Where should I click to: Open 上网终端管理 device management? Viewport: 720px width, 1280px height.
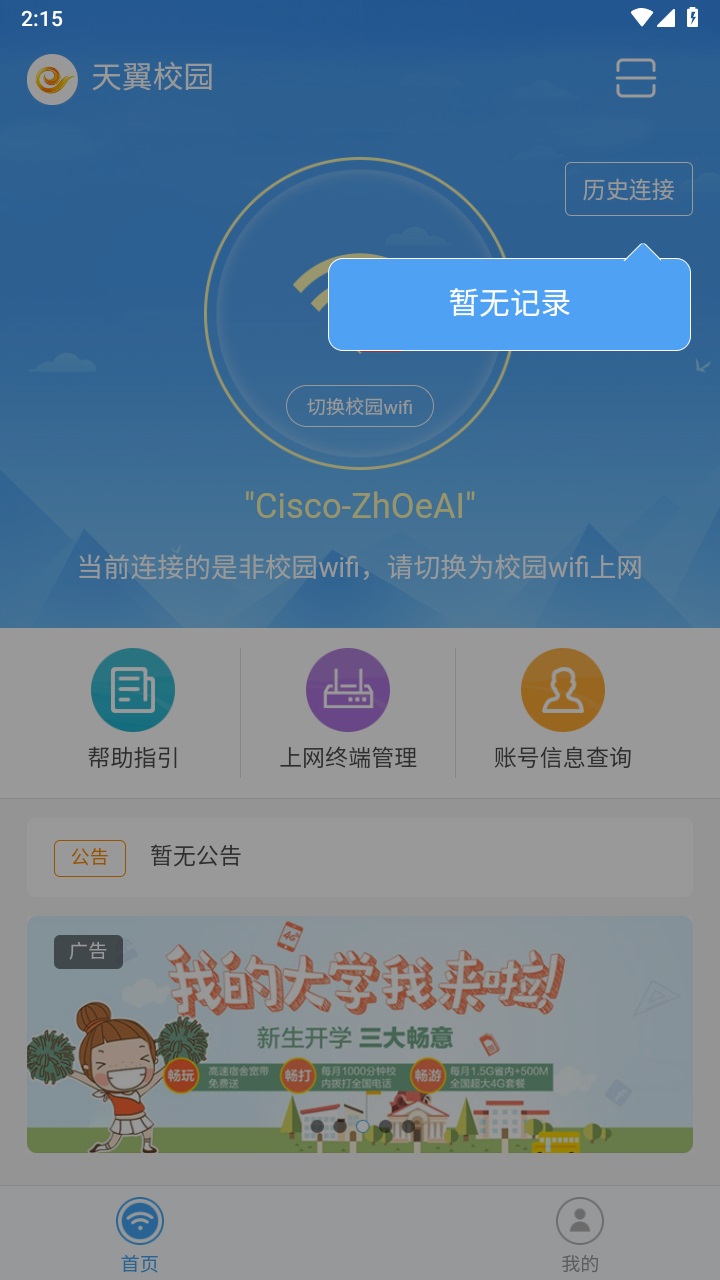[348, 710]
